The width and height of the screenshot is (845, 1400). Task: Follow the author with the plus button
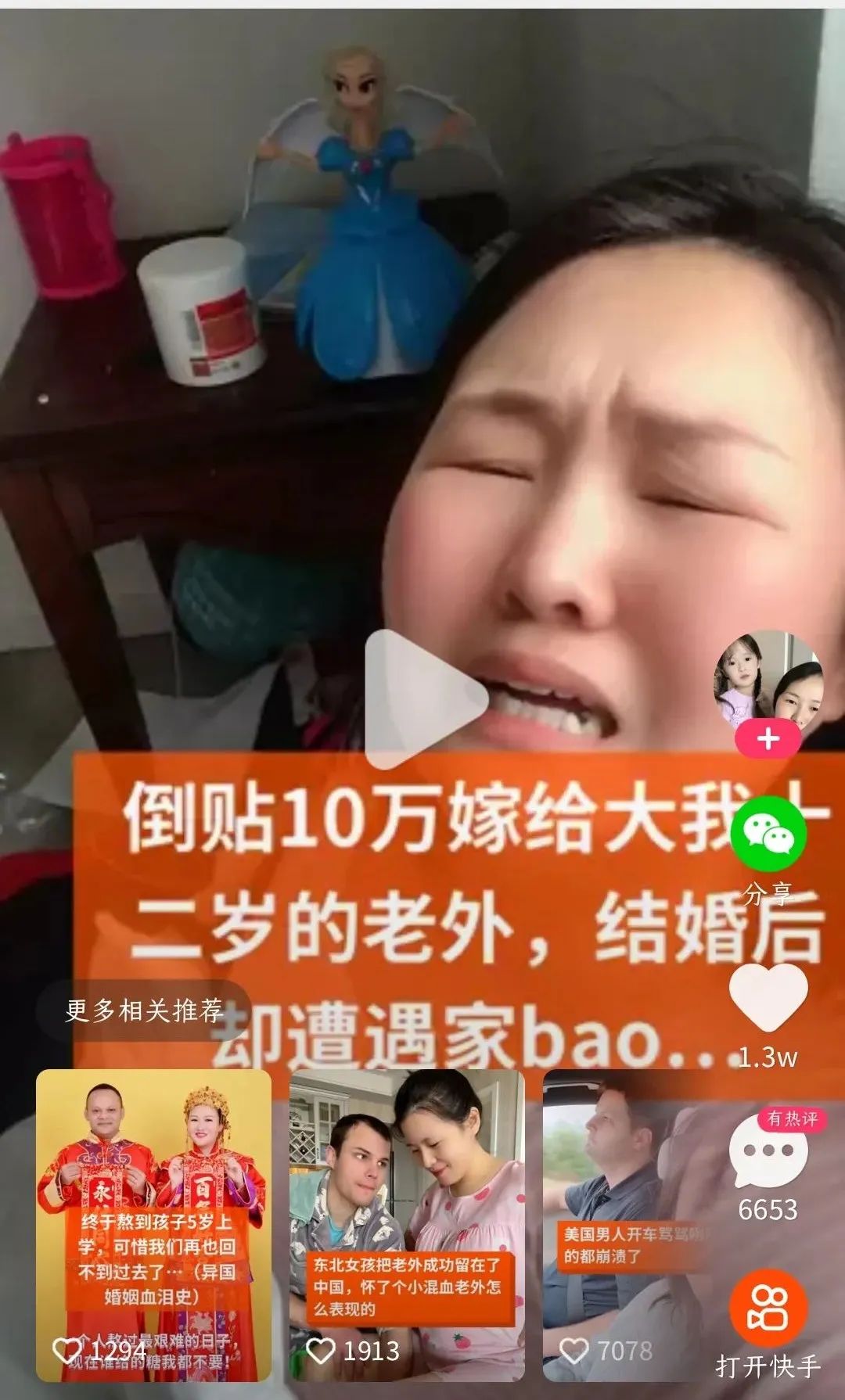[x=768, y=739]
